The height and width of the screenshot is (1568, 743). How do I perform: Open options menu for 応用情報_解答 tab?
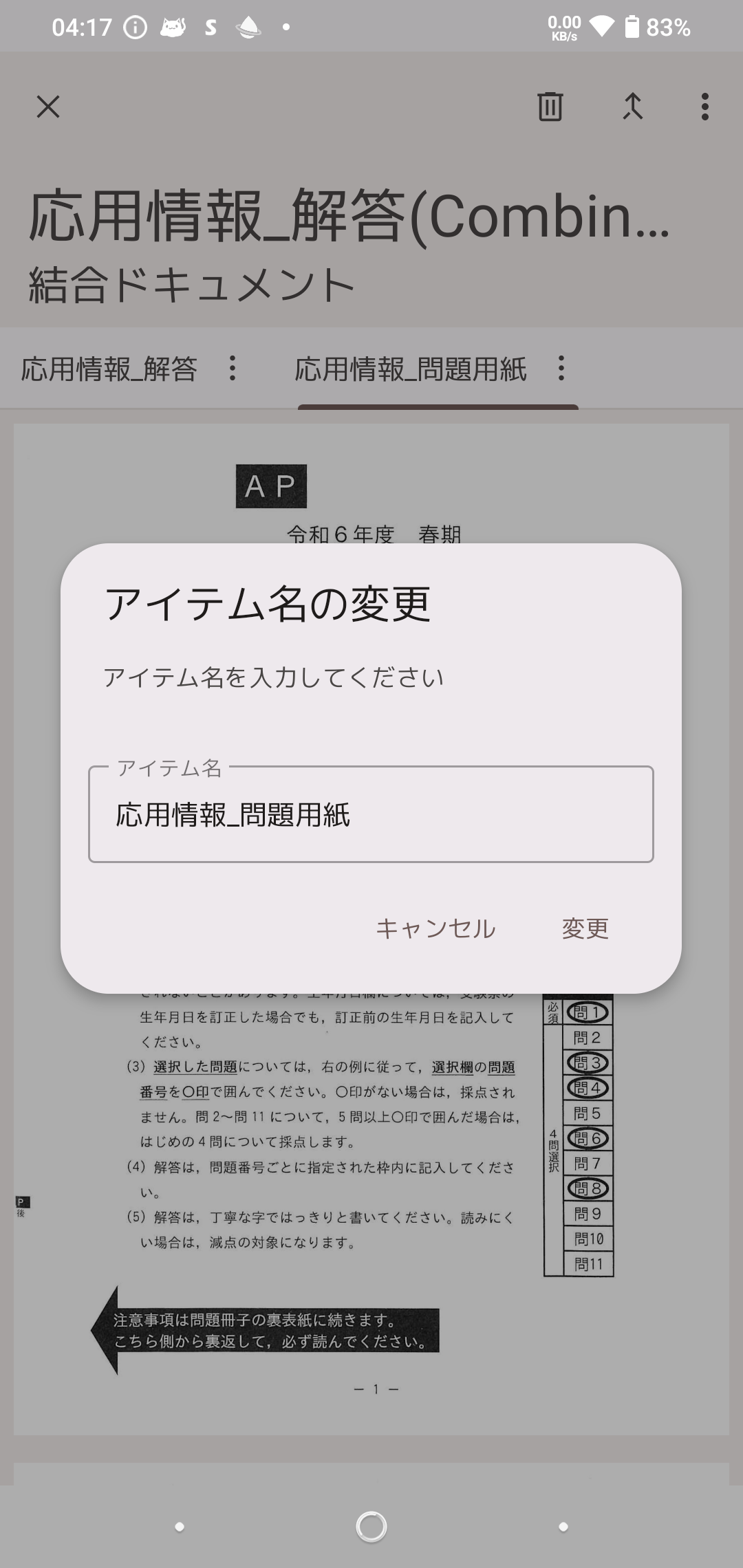[x=233, y=368]
